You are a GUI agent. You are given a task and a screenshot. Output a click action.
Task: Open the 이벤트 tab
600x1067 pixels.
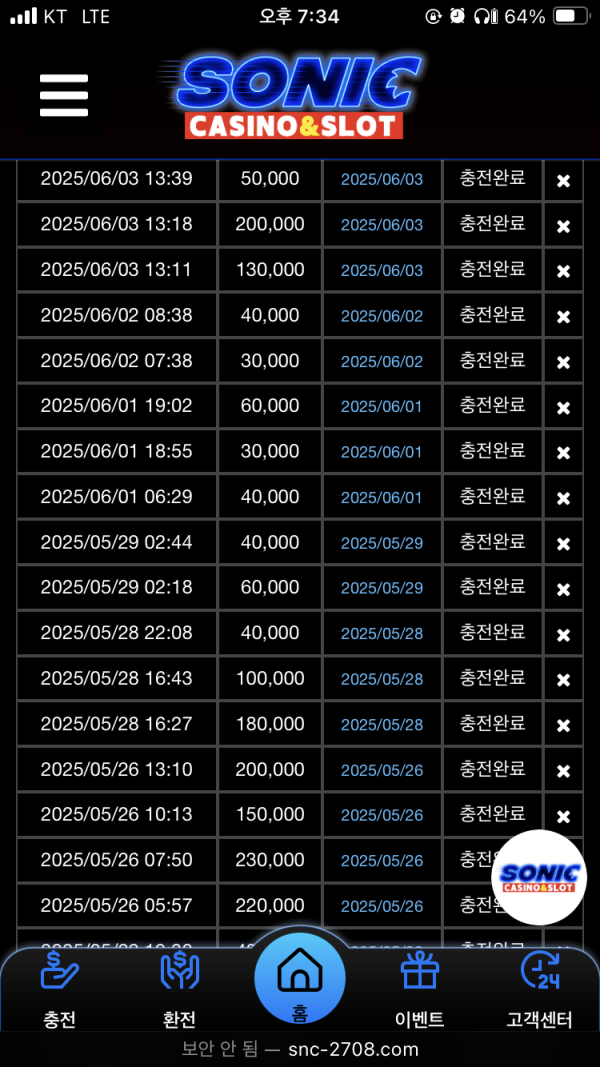(420, 989)
